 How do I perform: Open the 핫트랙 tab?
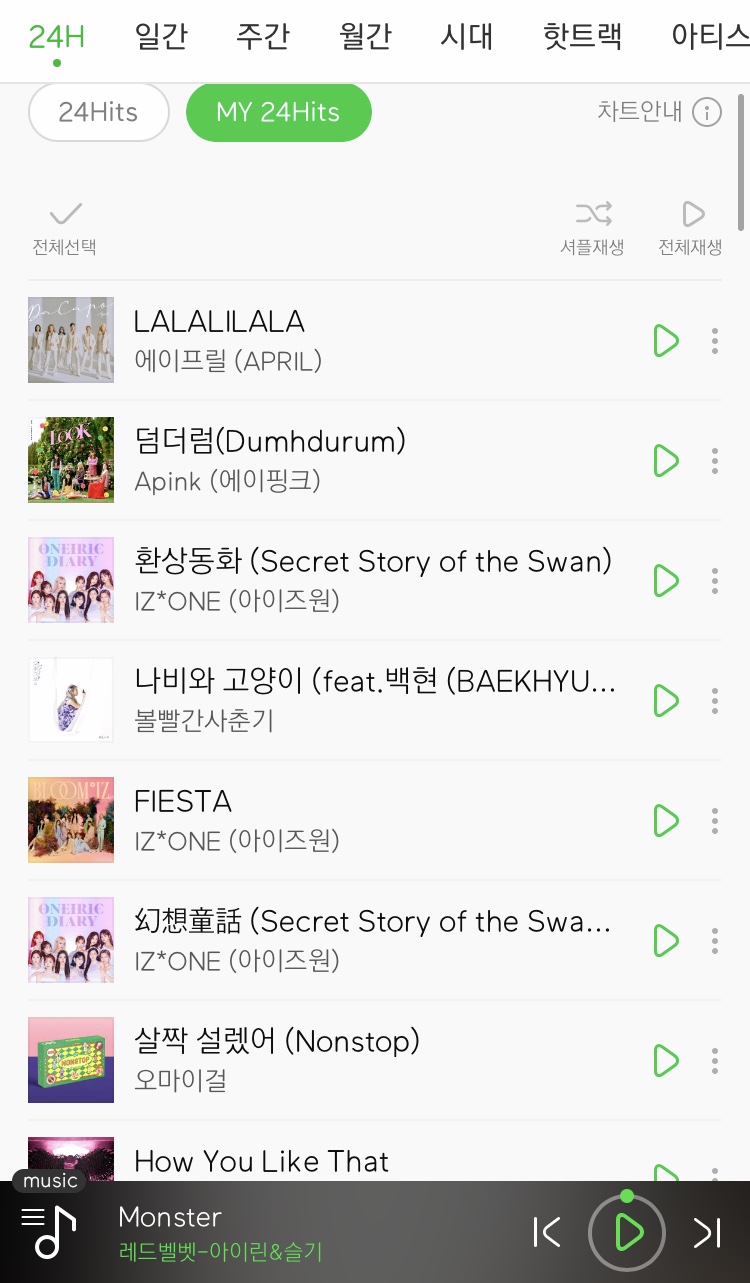tap(583, 35)
